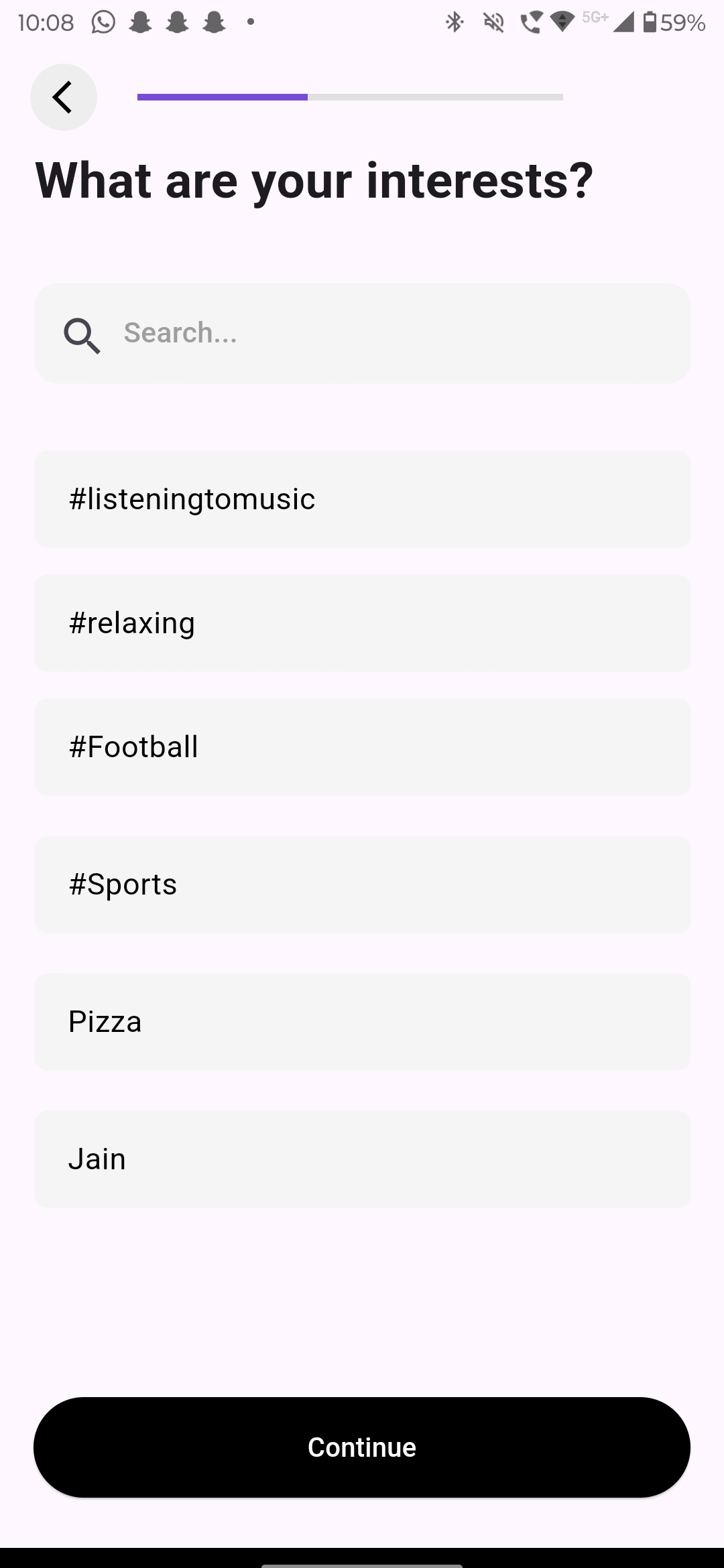Go back using the arrow button
The height and width of the screenshot is (1568, 724).
(64, 97)
